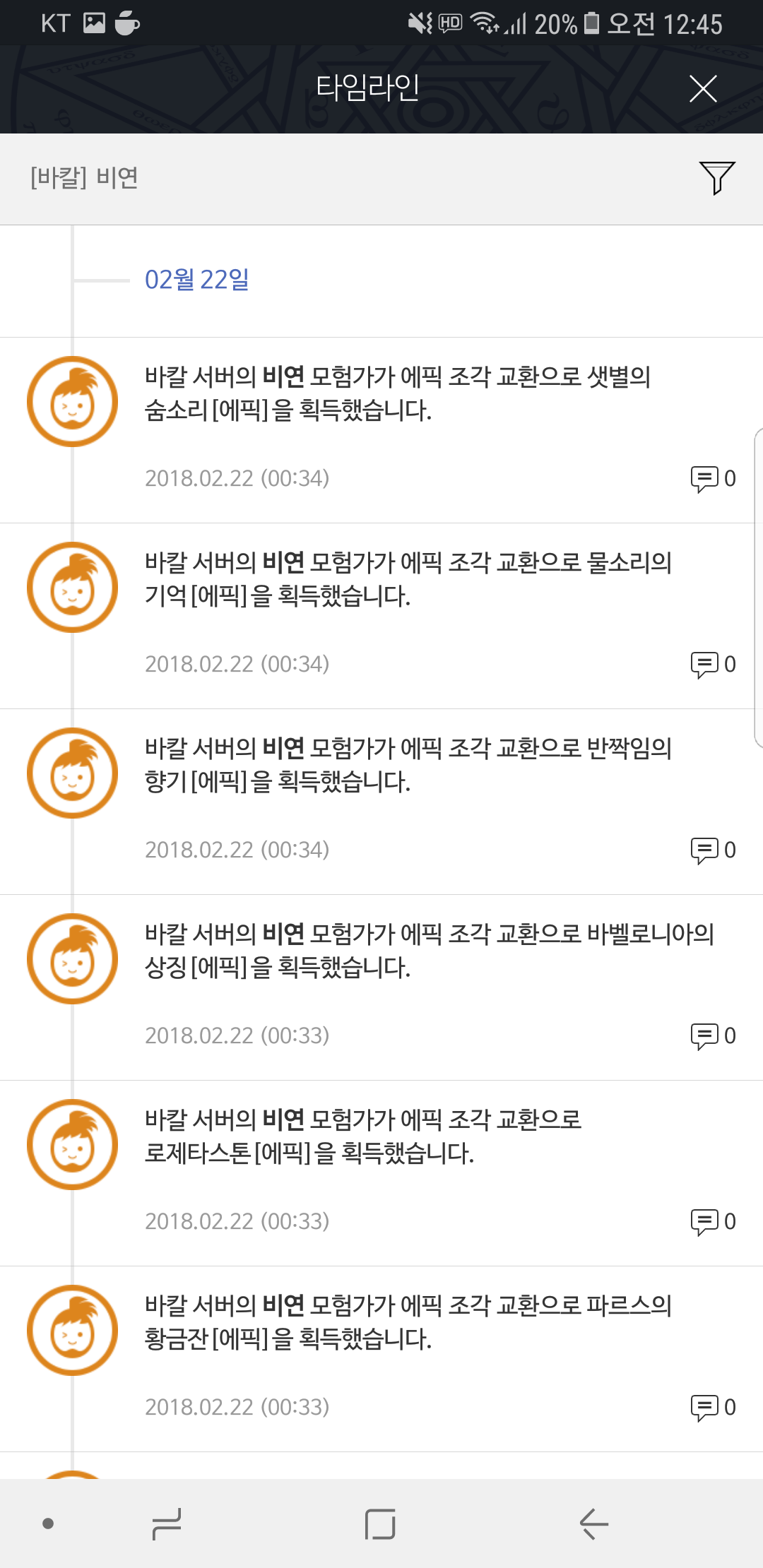Screen dimensions: 763x1568
Task: Close the 타임라인 screen
Action: point(703,89)
